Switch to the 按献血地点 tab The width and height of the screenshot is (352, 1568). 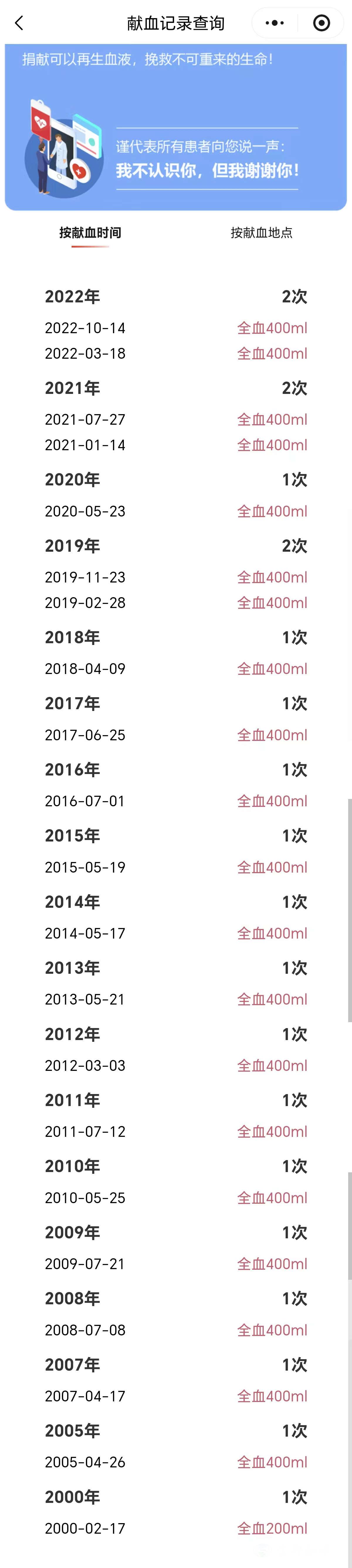[x=261, y=233]
